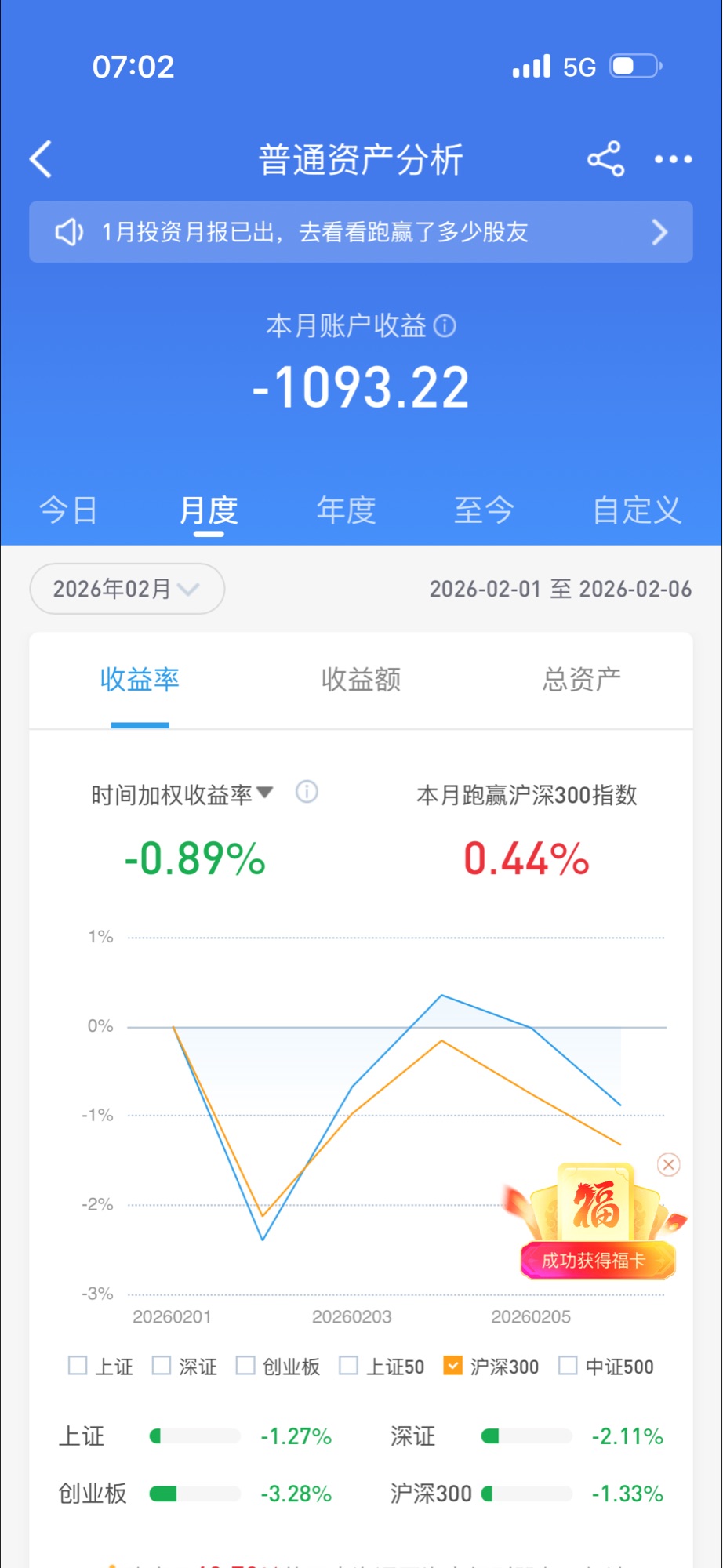
Task: Select the 年度 tab
Action: pos(346,510)
